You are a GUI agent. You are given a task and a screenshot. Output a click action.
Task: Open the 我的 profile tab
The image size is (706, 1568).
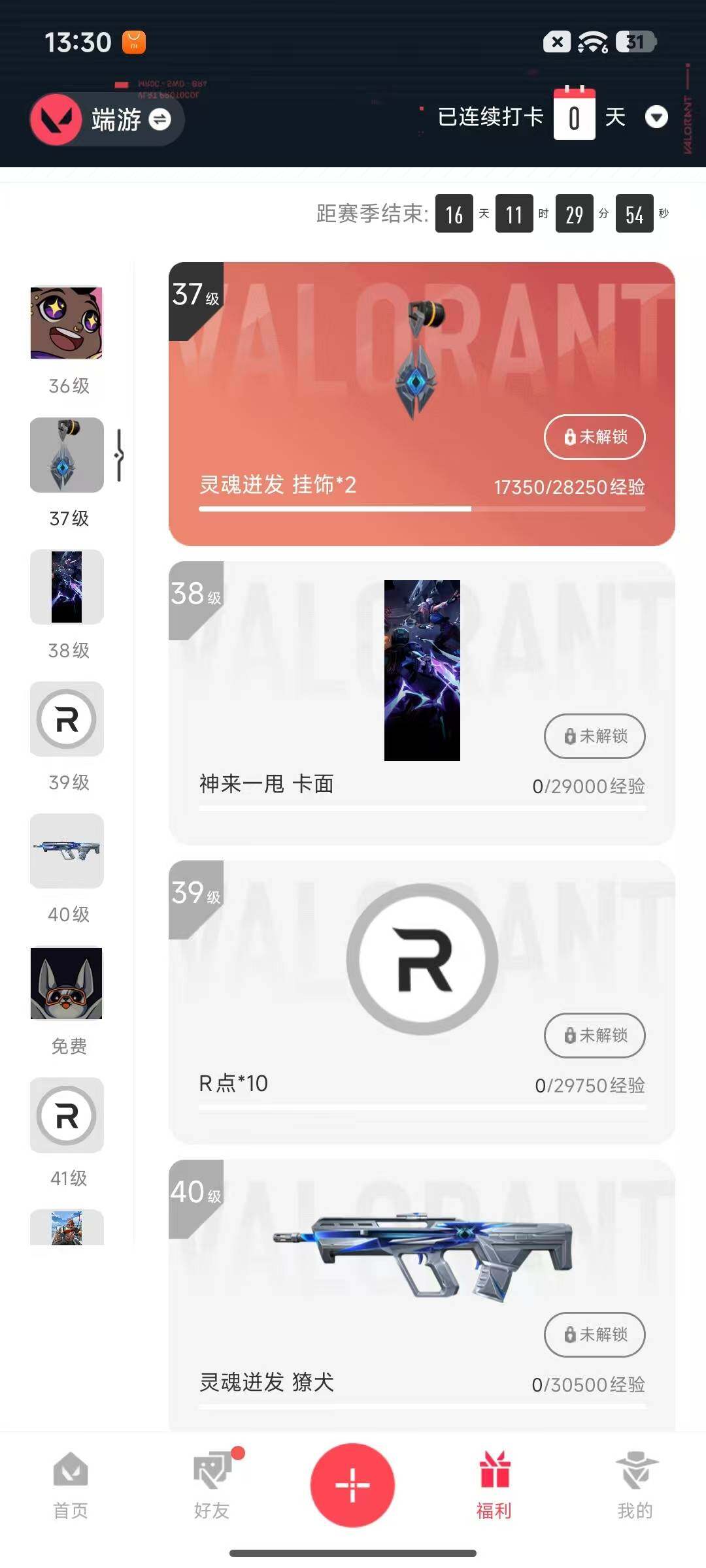click(x=635, y=1484)
